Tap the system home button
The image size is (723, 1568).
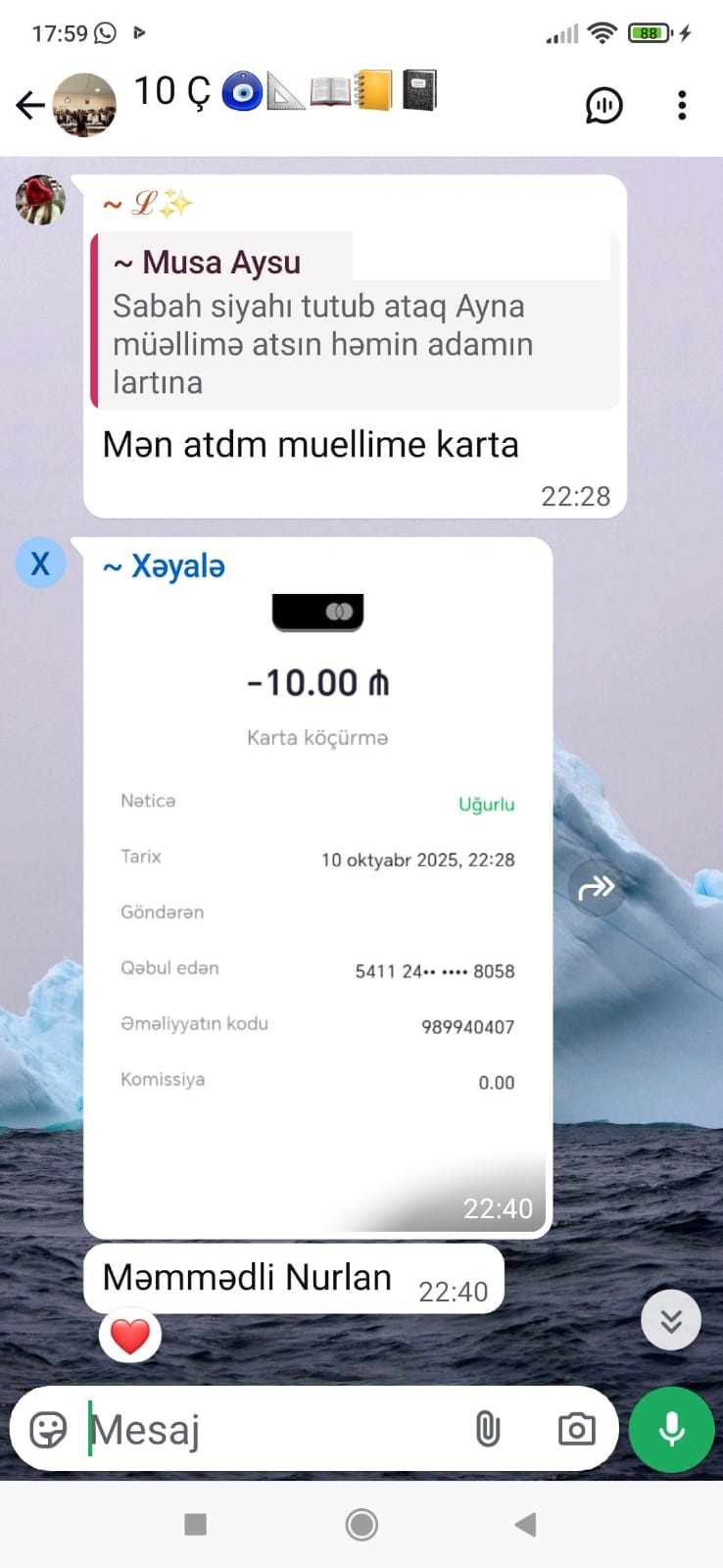(x=361, y=1524)
